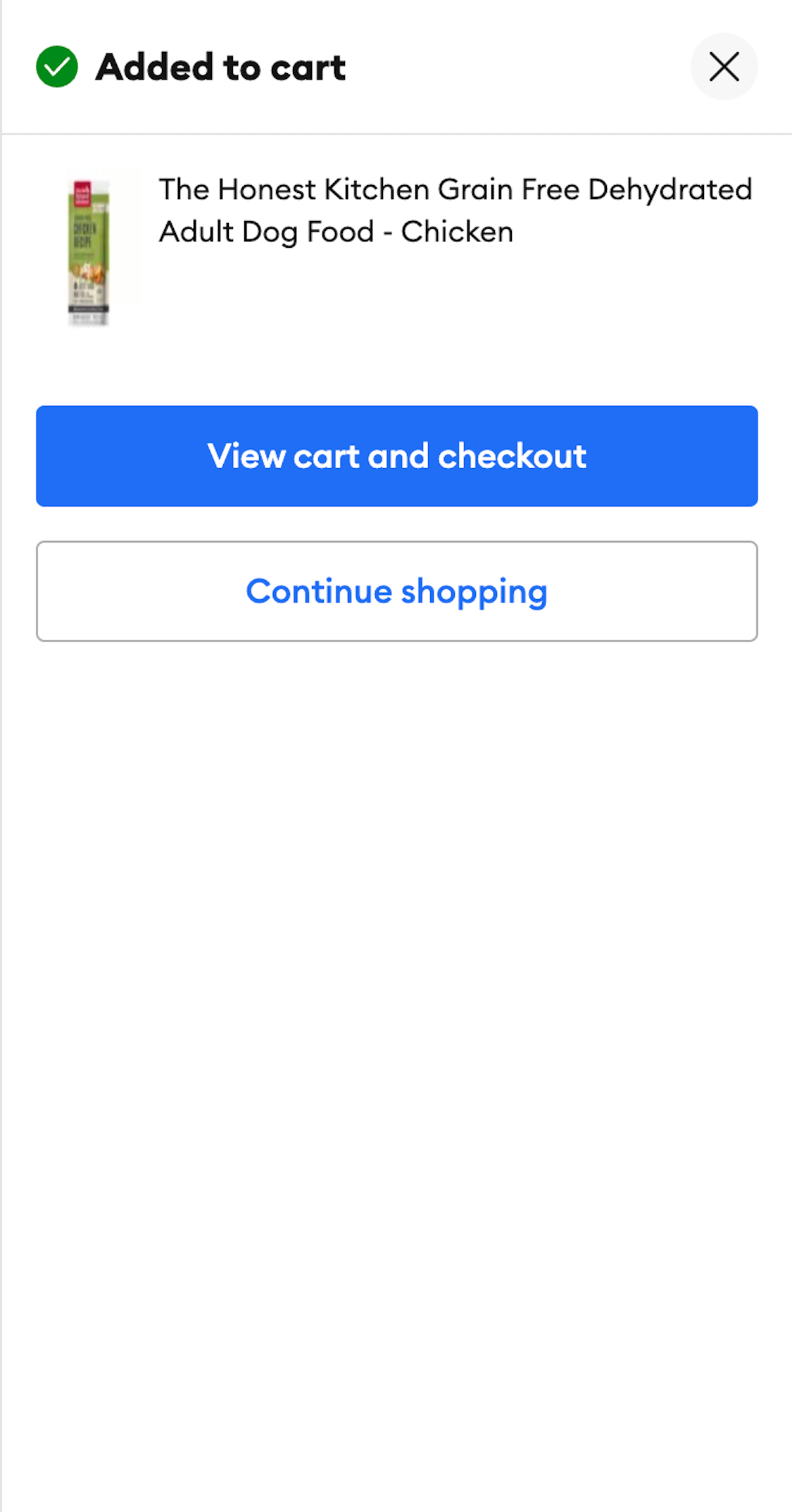The image size is (792, 1512).
Task: Click the product title for Grain Free dog food
Action: 455,210
